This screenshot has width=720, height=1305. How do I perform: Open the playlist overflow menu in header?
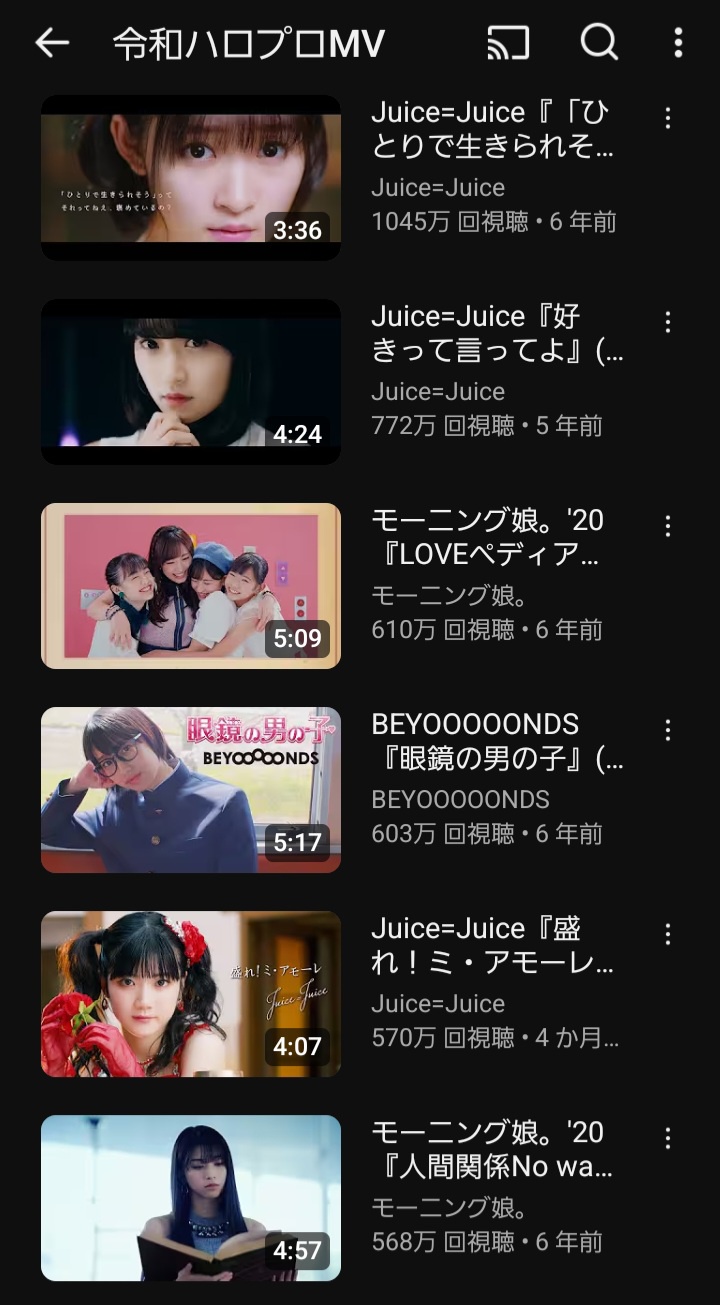coord(678,43)
